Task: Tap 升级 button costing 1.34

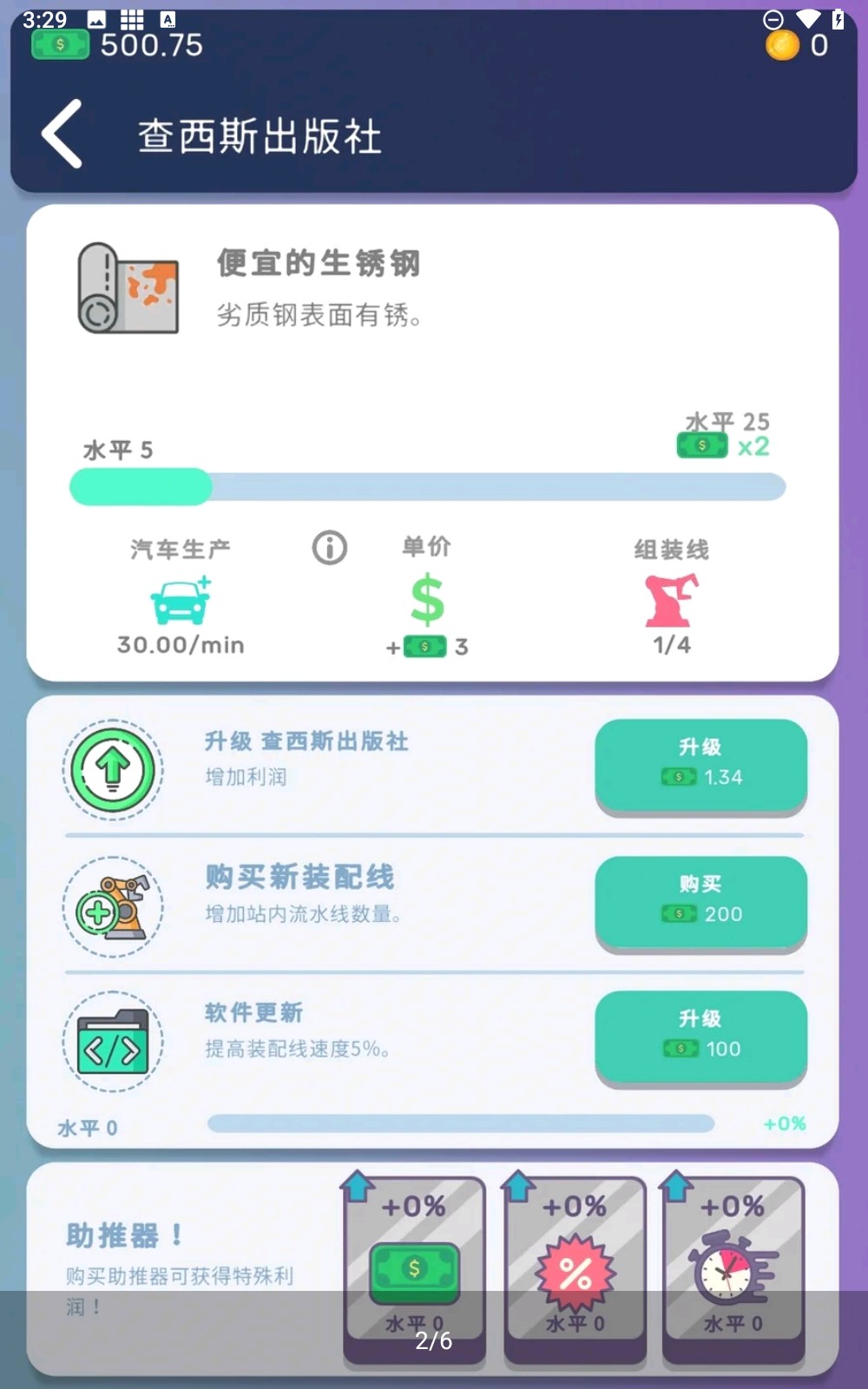Action: point(700,764)
